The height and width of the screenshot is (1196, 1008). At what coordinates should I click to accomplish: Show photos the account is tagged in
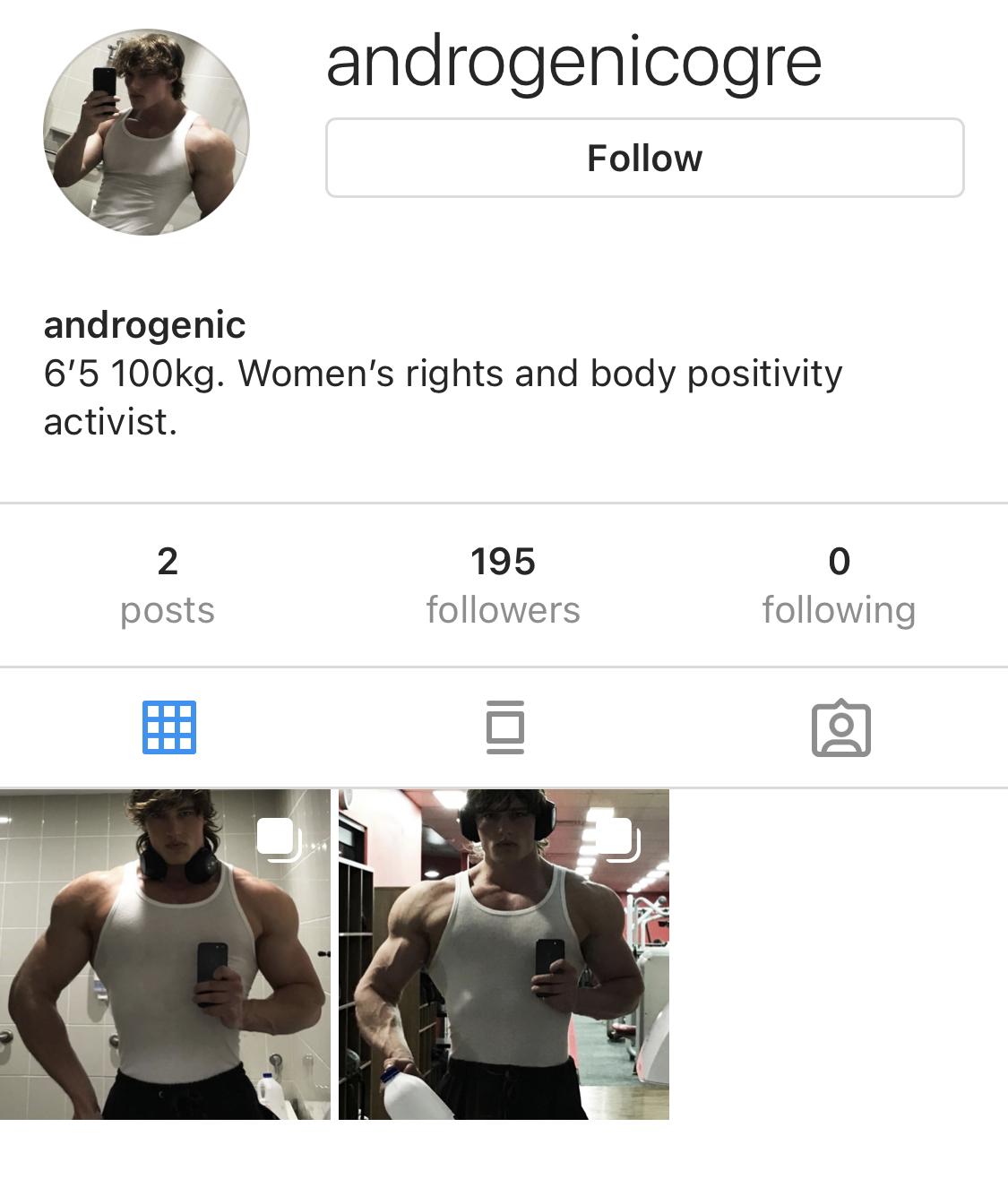point(840,727)
